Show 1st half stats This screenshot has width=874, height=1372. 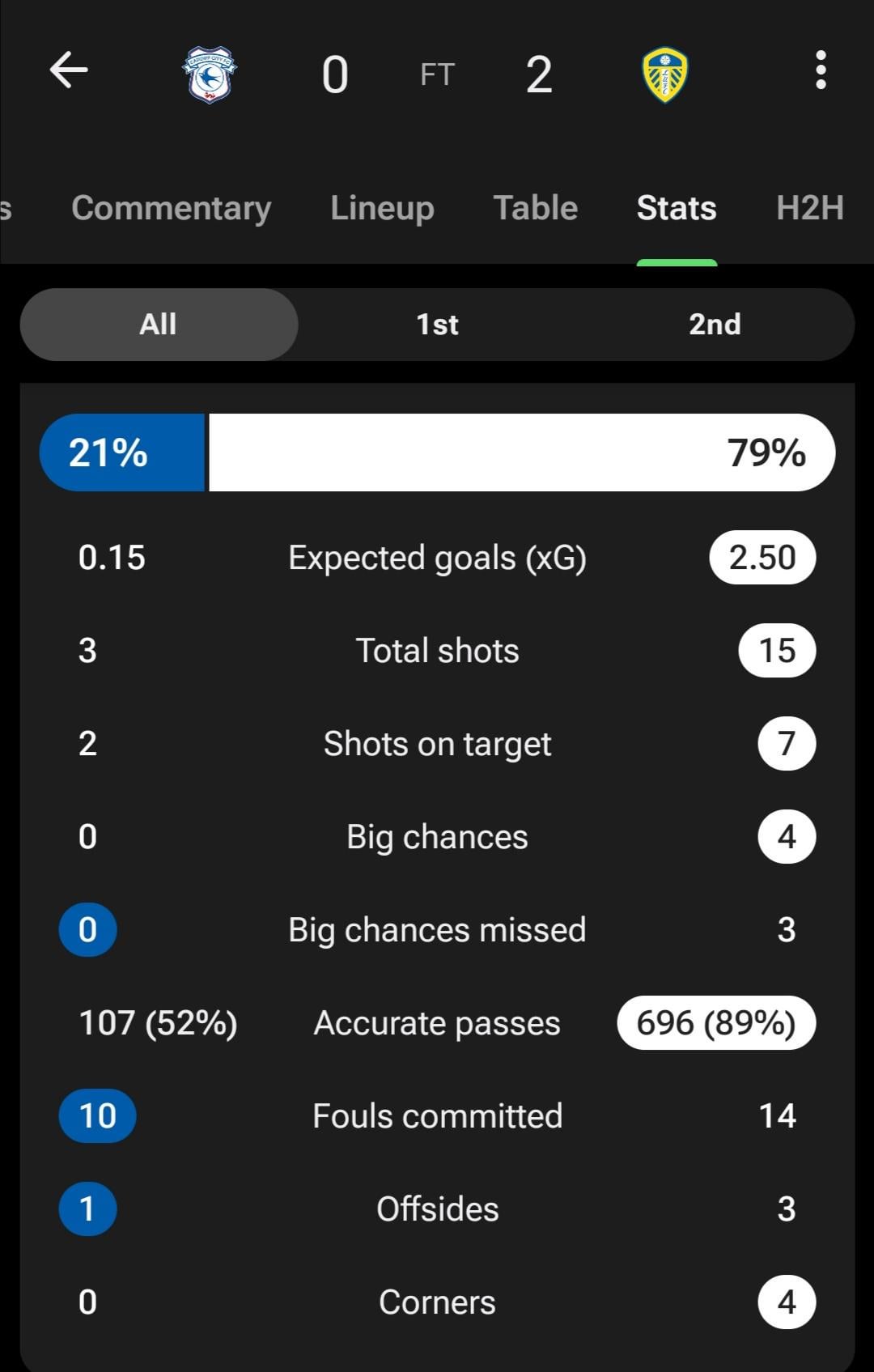pos(437,325)
